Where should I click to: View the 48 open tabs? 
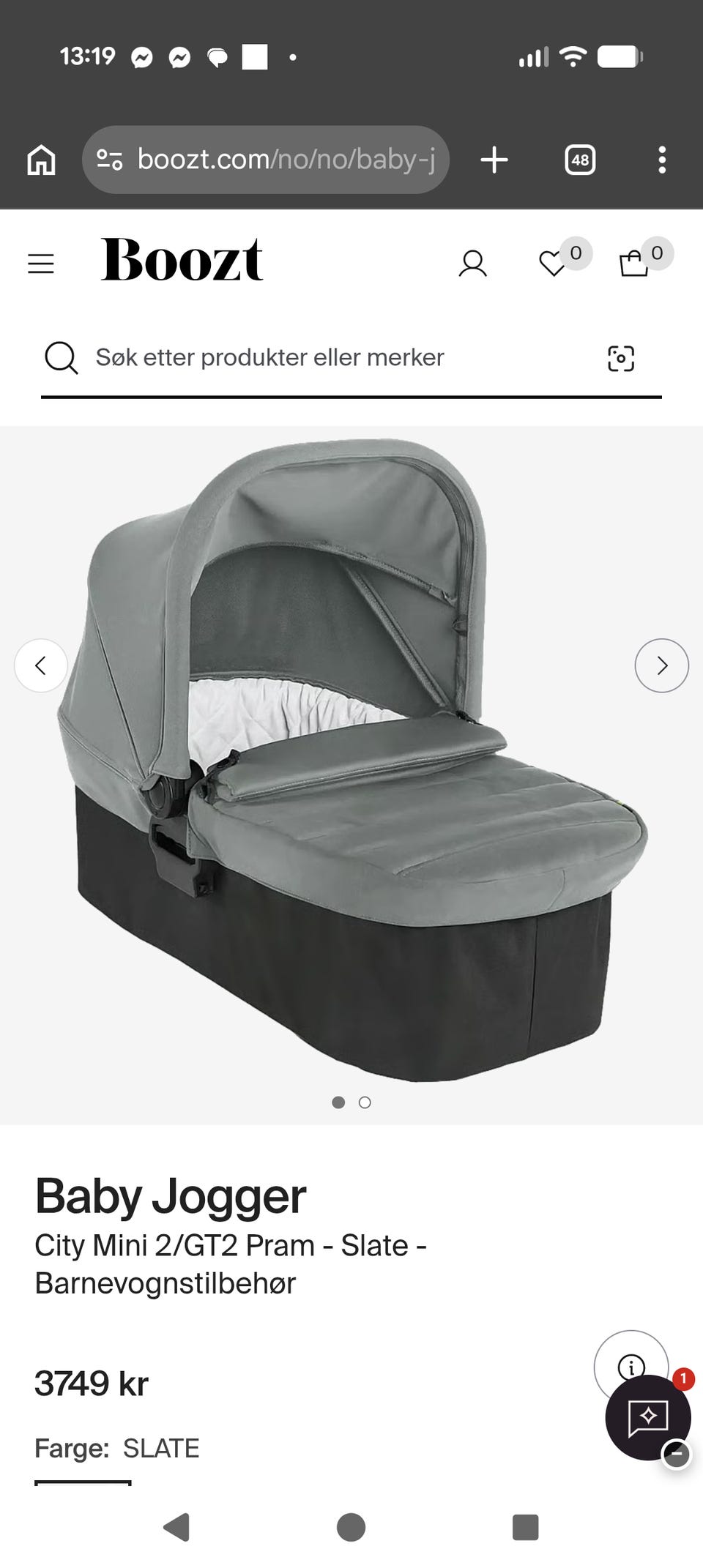(580, 160)
